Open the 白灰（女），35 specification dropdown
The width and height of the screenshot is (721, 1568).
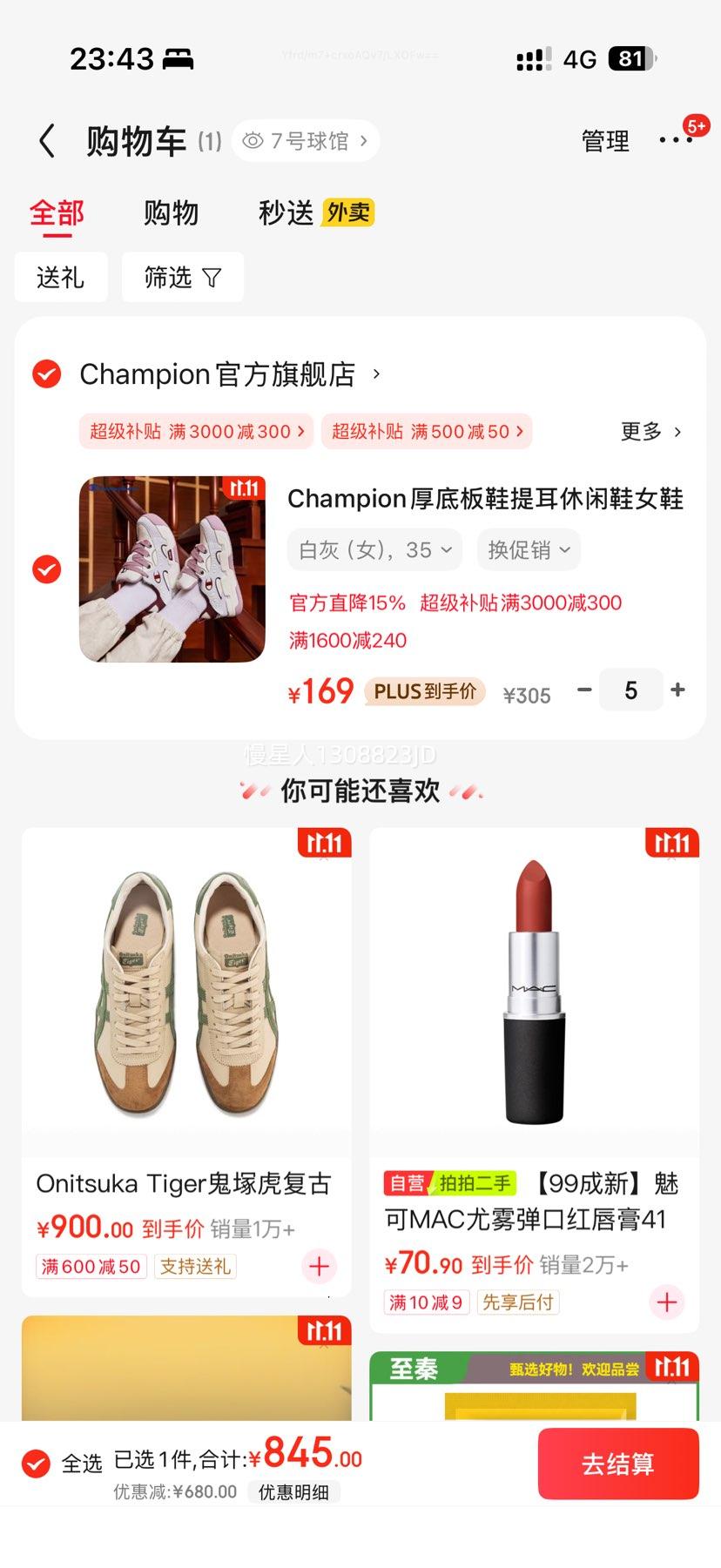[x=374, y=549]
